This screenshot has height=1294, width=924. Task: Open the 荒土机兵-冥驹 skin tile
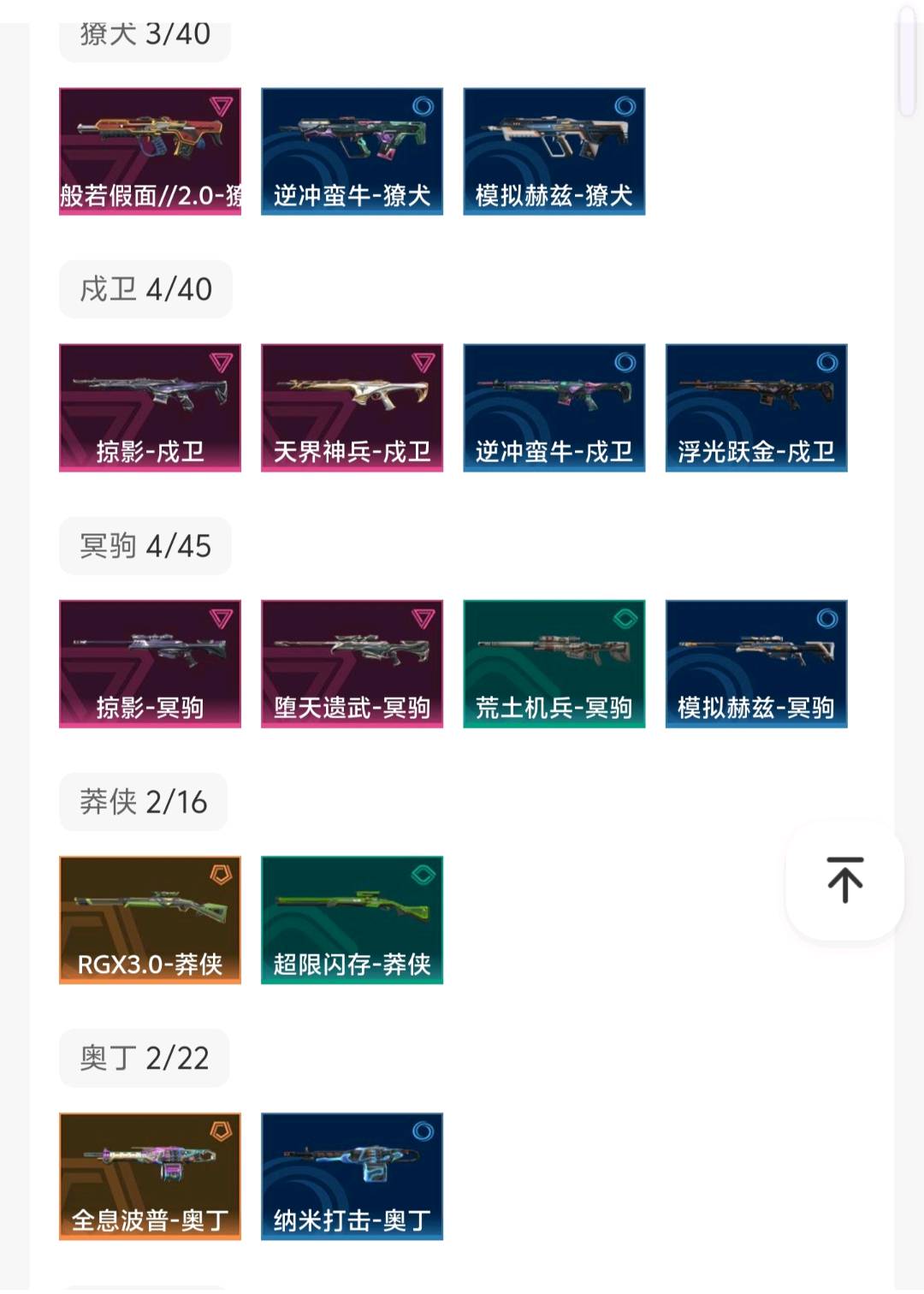[554, 663]
